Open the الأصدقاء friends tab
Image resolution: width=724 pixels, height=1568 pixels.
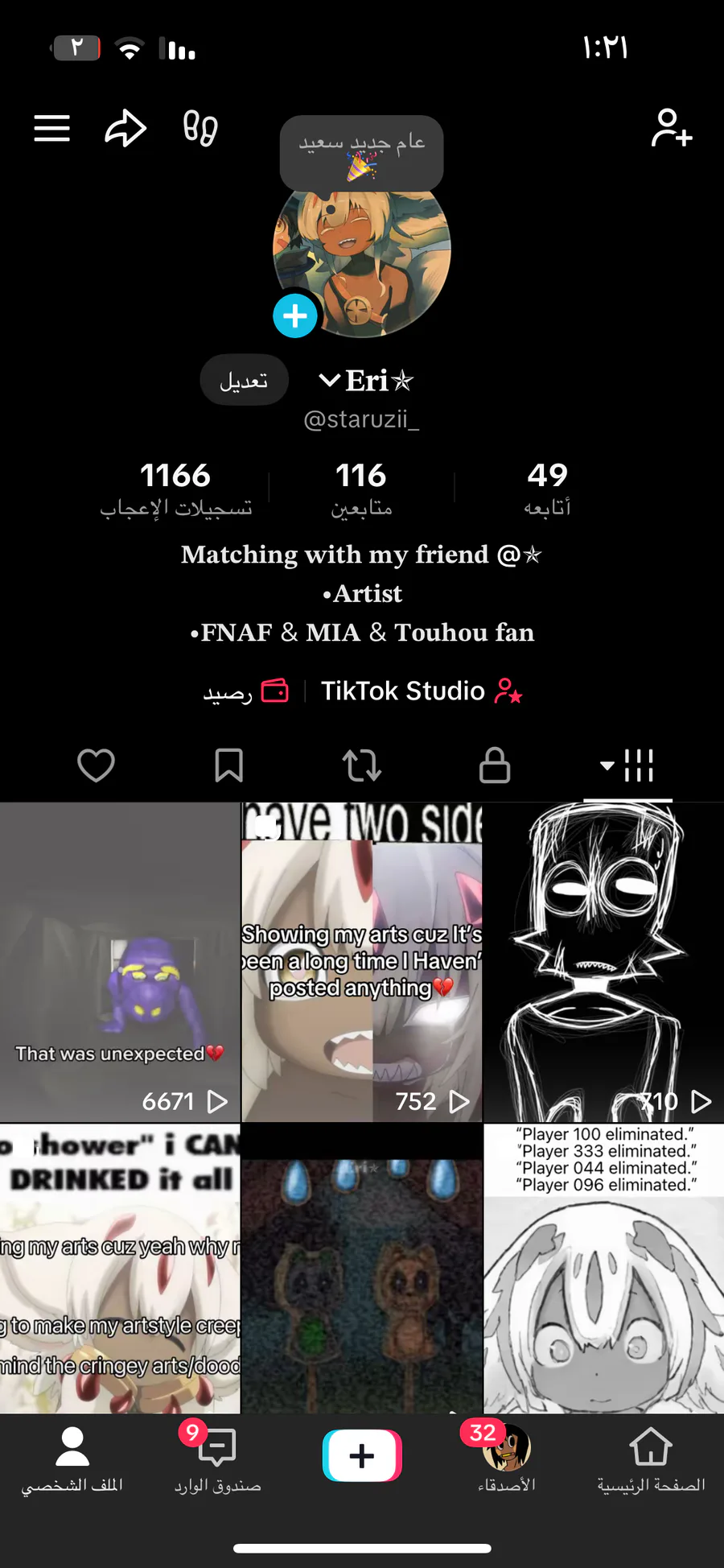506,1461
